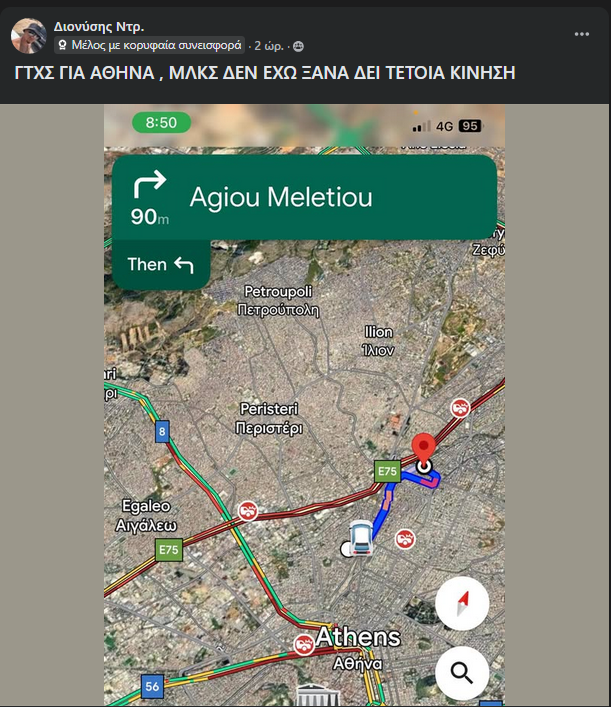Open the post's 2 ώρ. timestamp link

pyautogui.click(x=267, y=46)
